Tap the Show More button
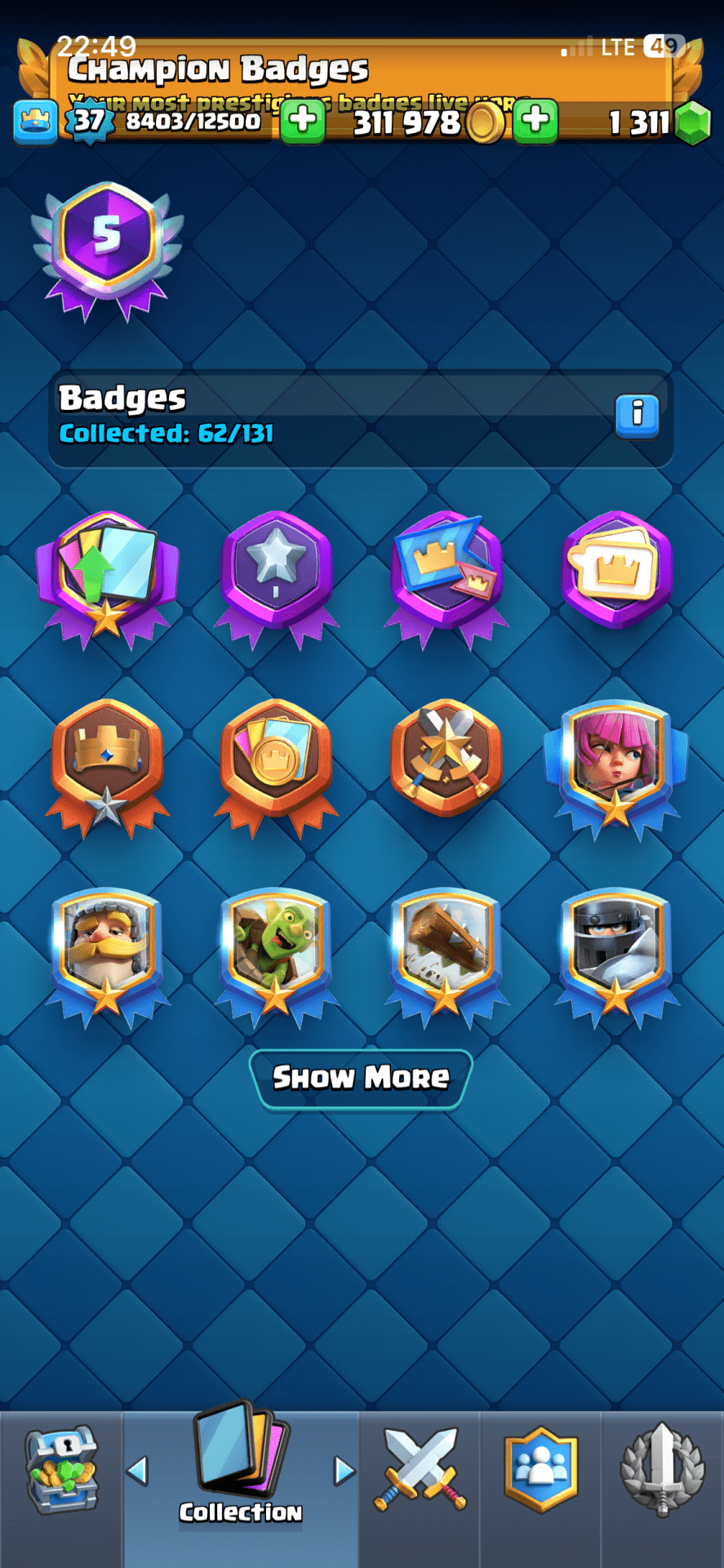Viewport: 724px width, 1568px height. coord(361,1078)
